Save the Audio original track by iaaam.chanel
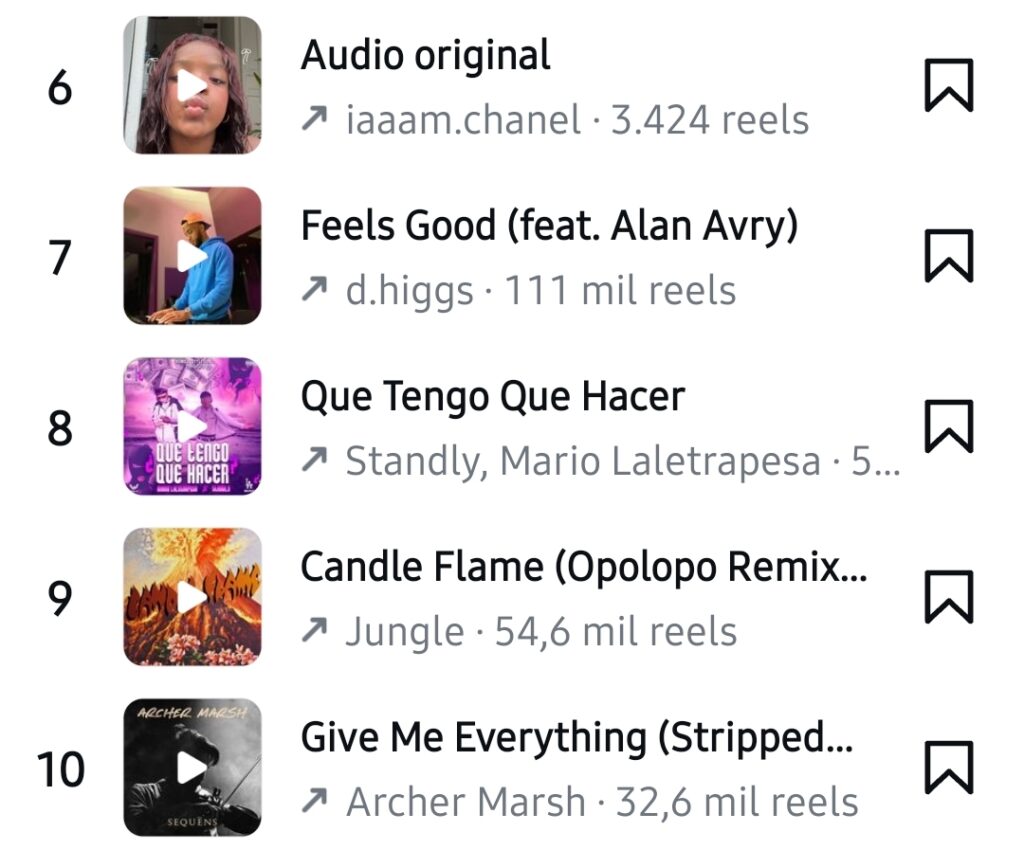The height and width of the screenshot is (850, 1024). pos(946,86)
